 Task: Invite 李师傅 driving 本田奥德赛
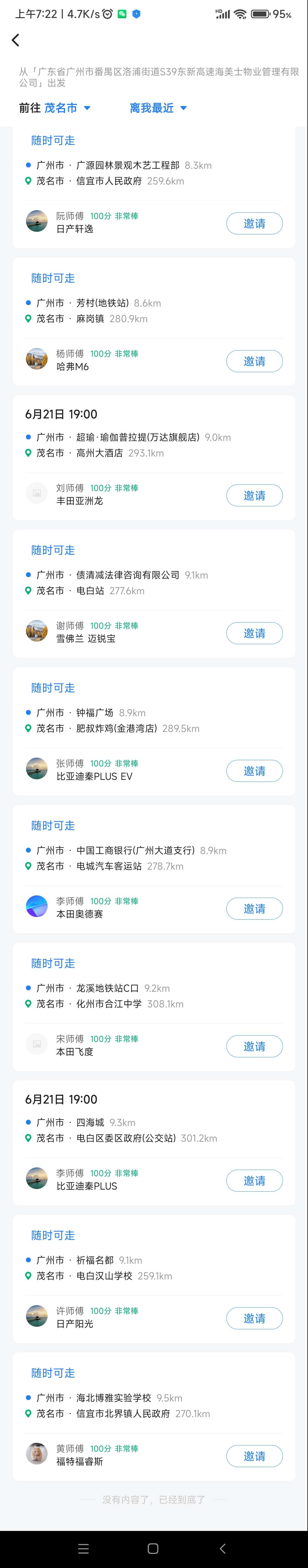tap(254, 908)
